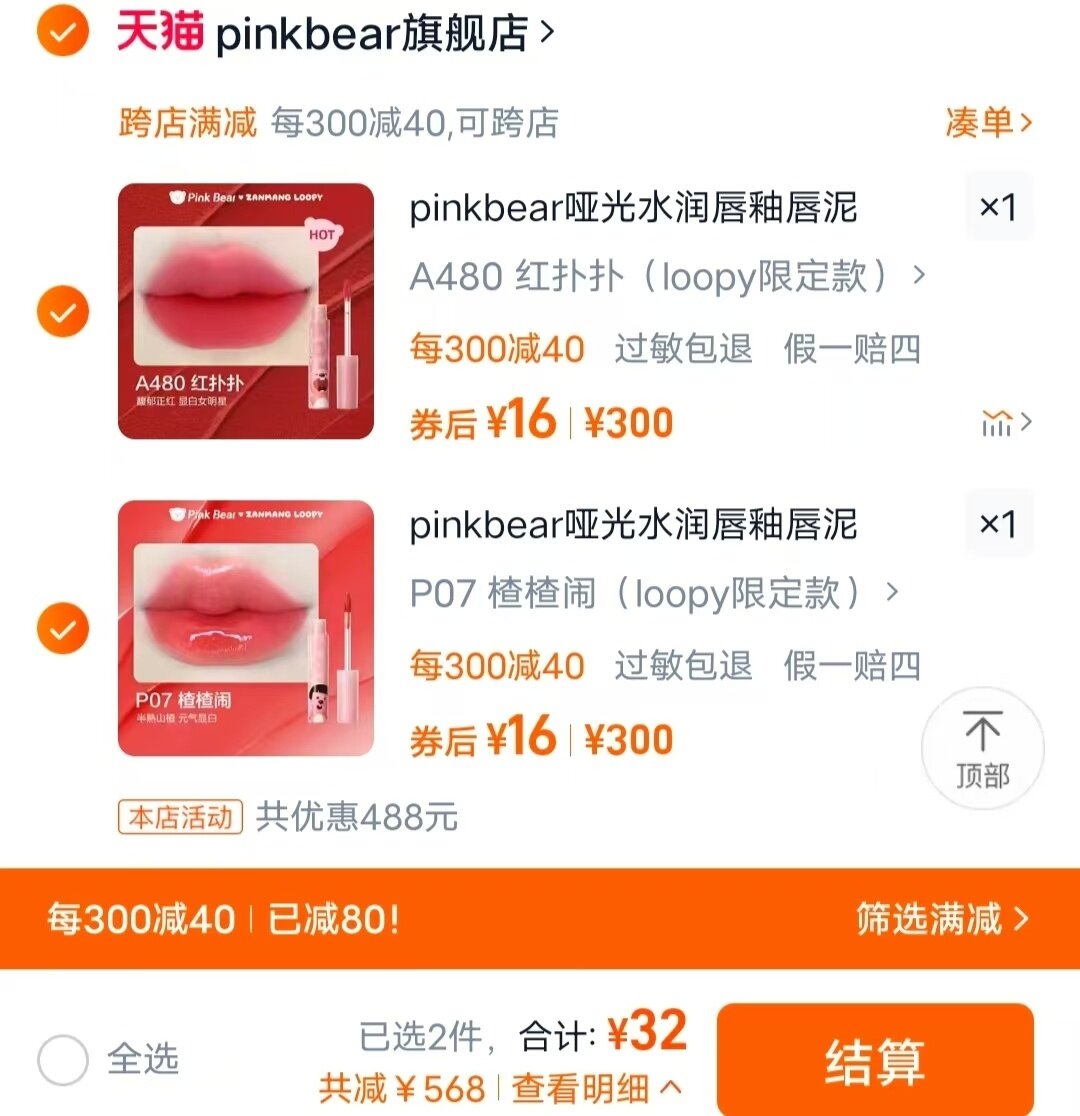Open 筛选满减 discount filter
Image resolution: width=1080 pixels, height=1116 pixels.
pos(941,918)
